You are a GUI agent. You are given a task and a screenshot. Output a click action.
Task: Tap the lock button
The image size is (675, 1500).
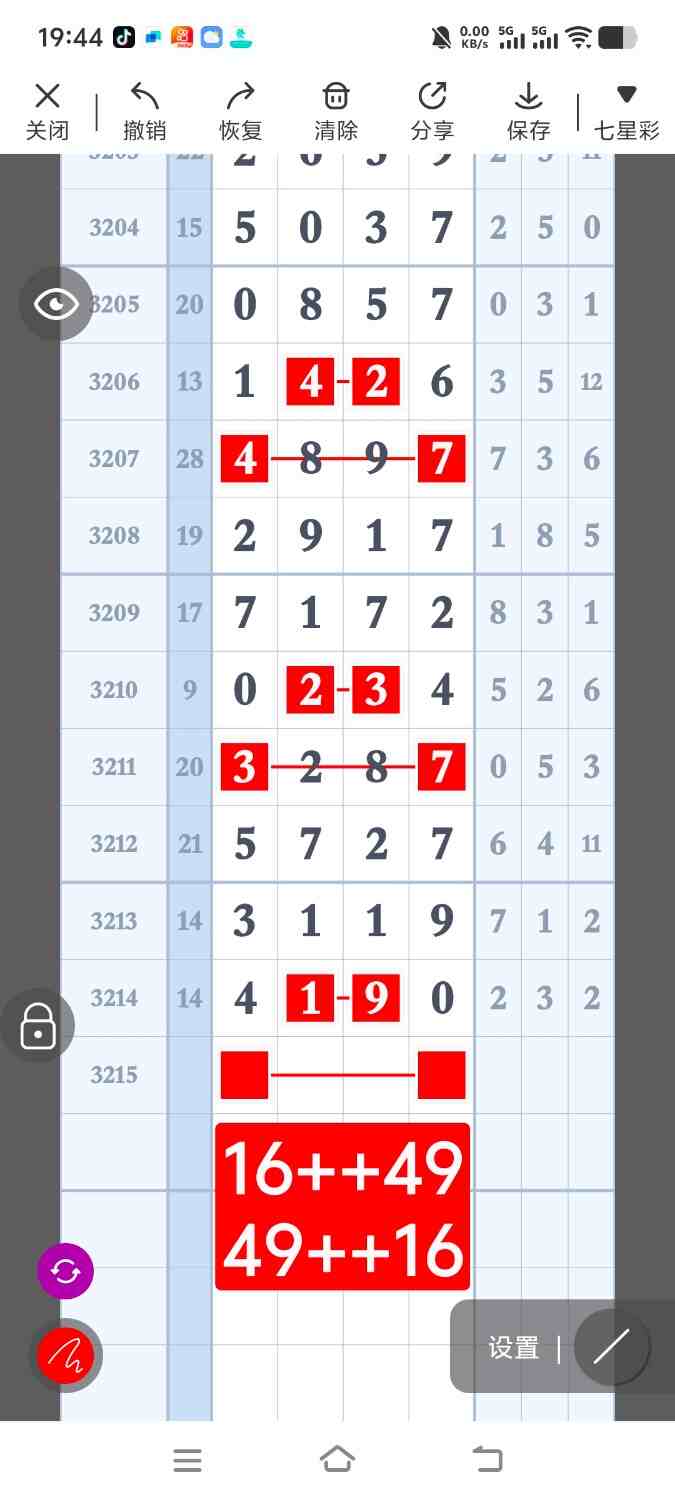pyautogui.click(x=38, y=1026)
